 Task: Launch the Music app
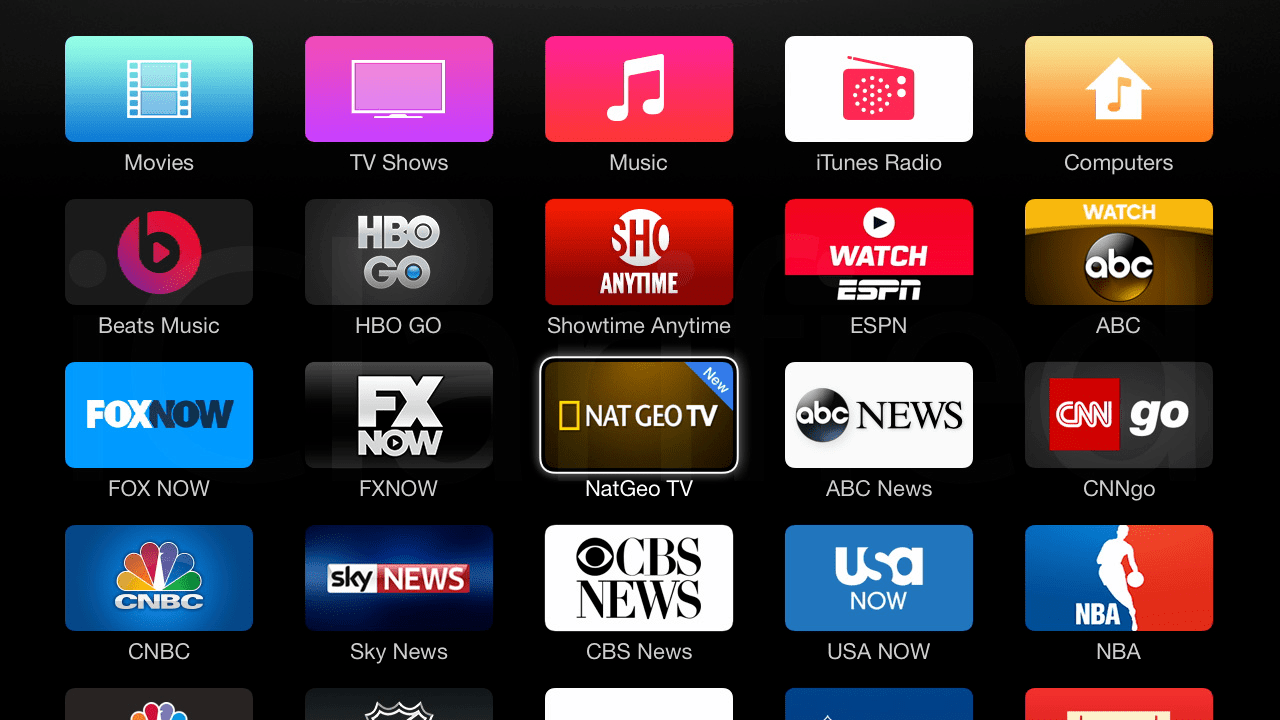point(639,89)
